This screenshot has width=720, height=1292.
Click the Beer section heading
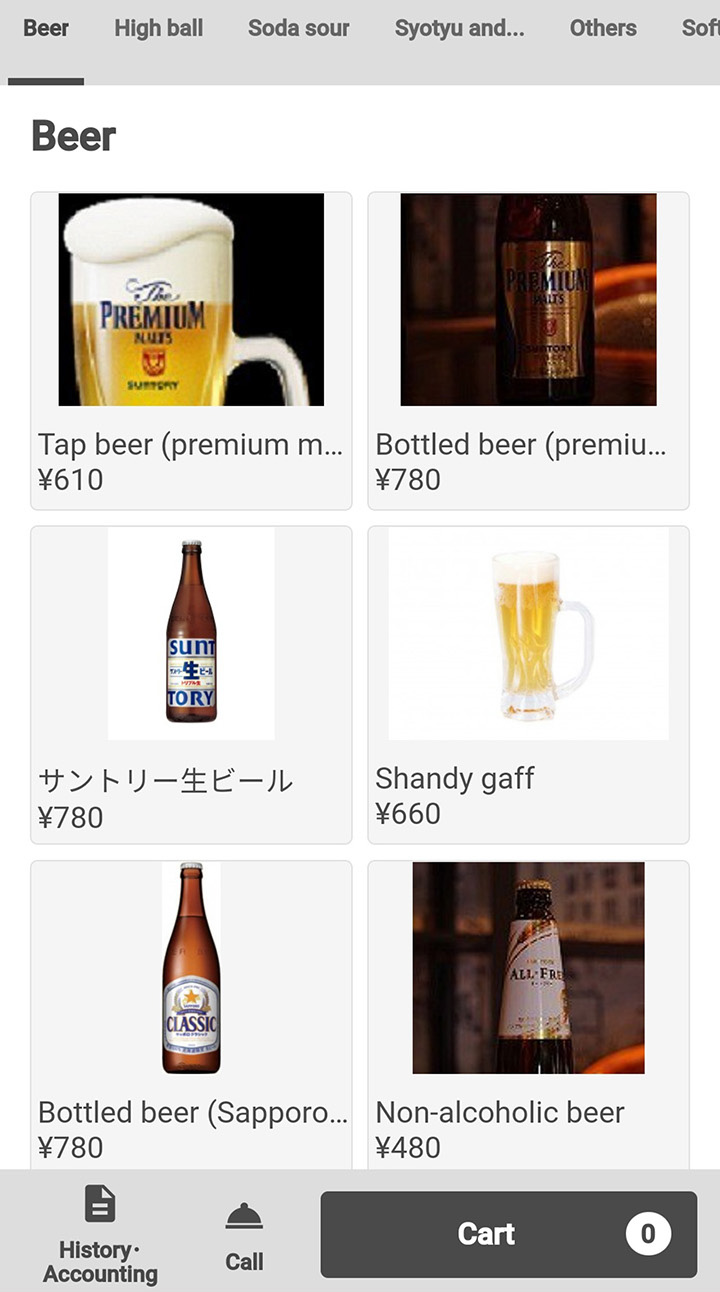74,137
